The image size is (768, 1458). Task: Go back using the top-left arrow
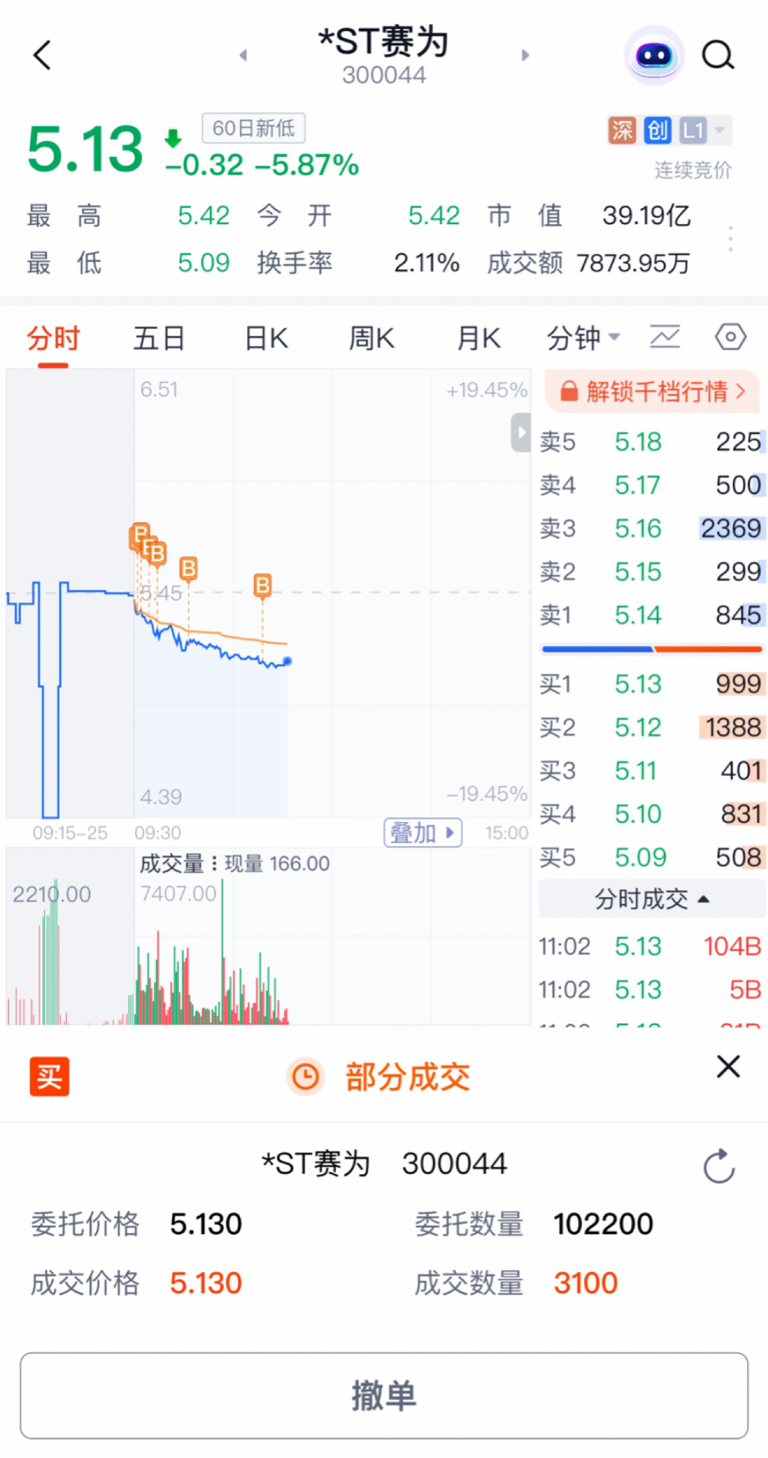[x=42, y=55]
